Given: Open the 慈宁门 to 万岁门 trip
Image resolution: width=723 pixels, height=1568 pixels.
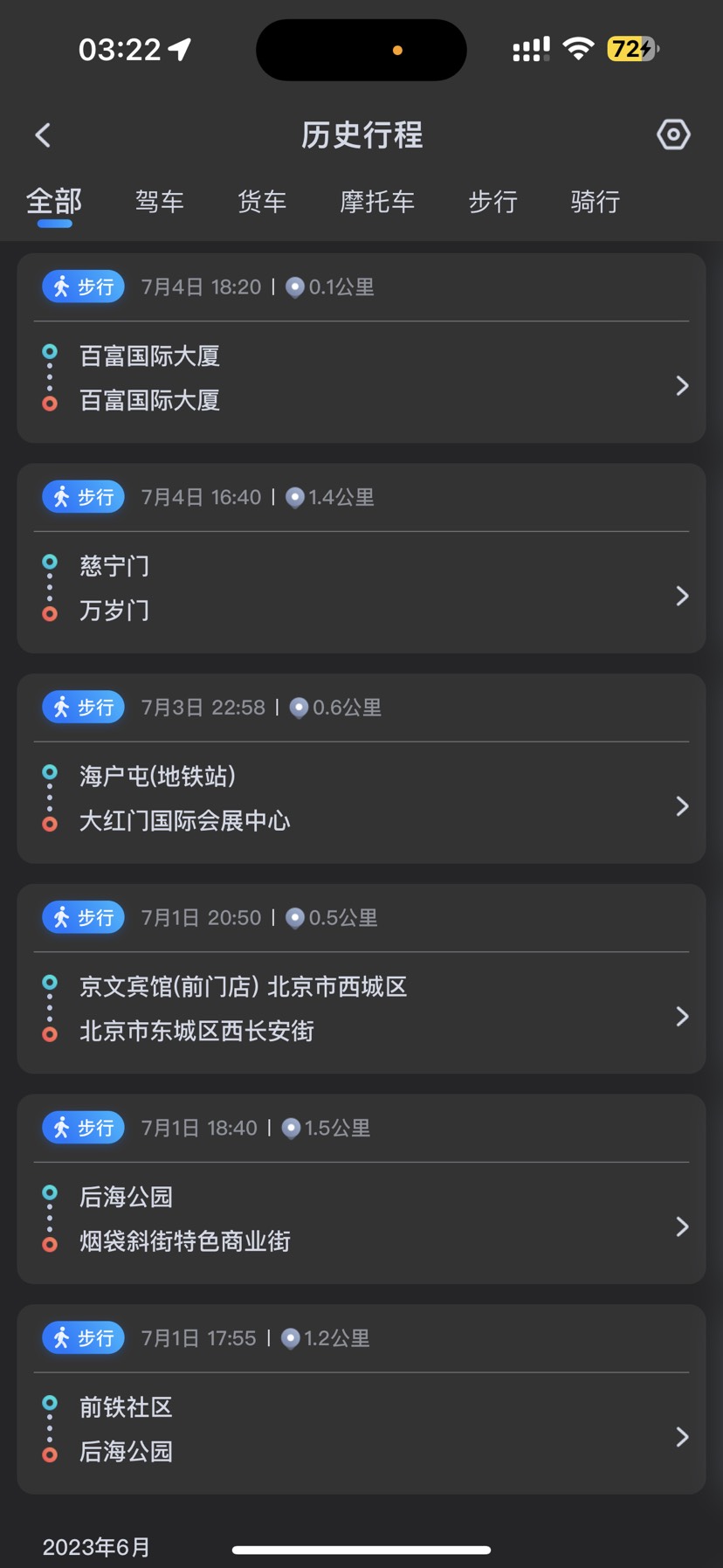Looking at the screenshot, I should click(x=361, y=589).
